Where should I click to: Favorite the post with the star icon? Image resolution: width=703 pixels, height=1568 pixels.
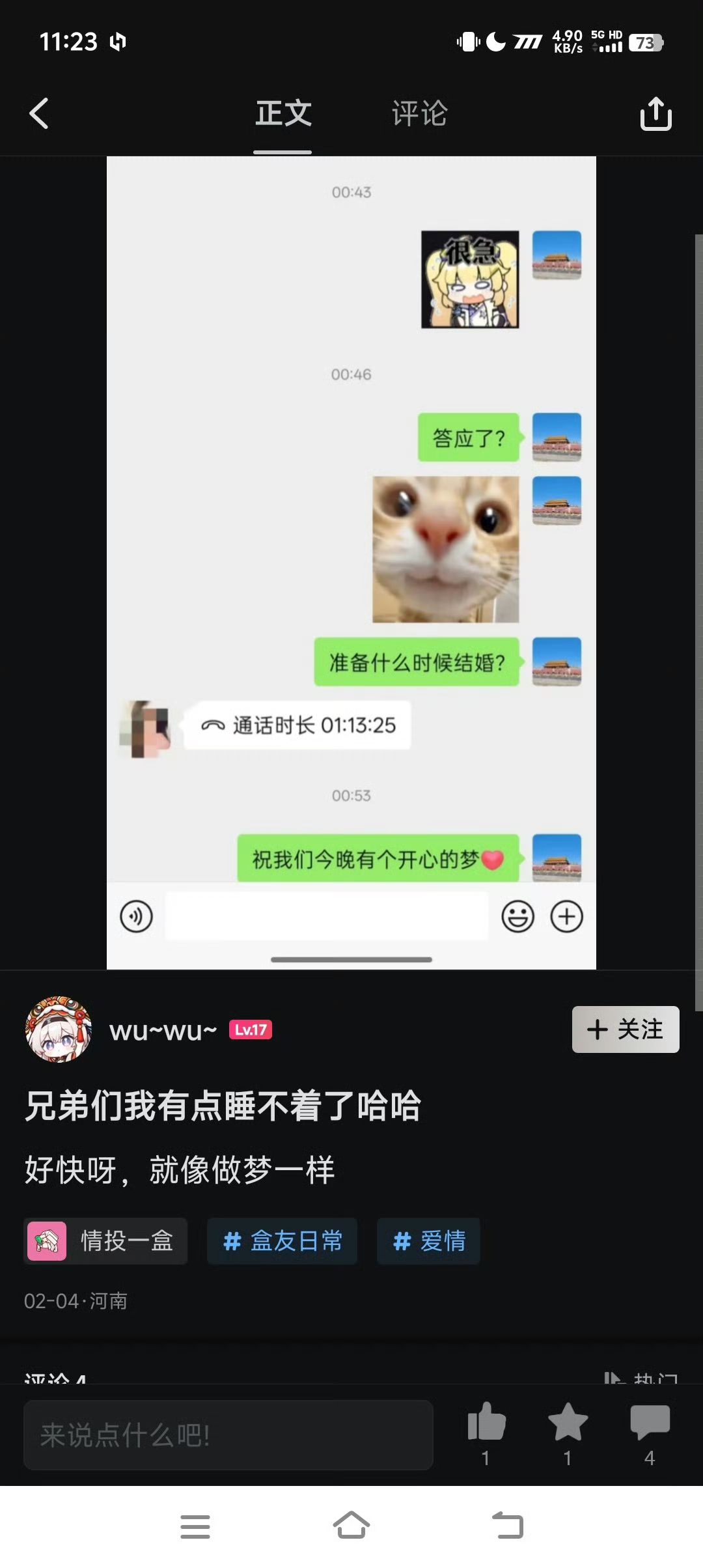pyautogui.click(x=568, y=1433)
